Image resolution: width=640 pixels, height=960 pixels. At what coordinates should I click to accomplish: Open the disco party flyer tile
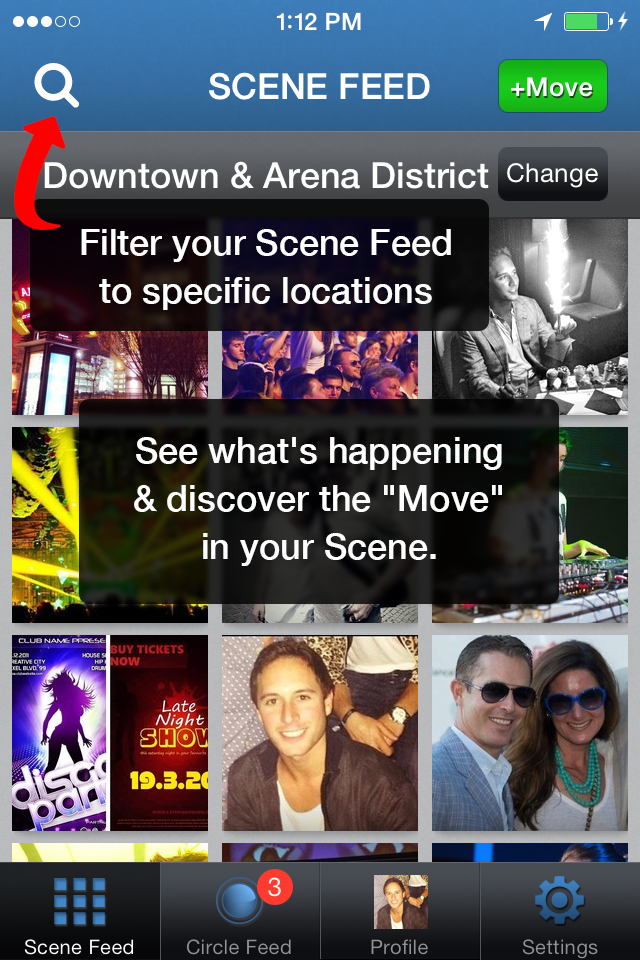(110, 733)
